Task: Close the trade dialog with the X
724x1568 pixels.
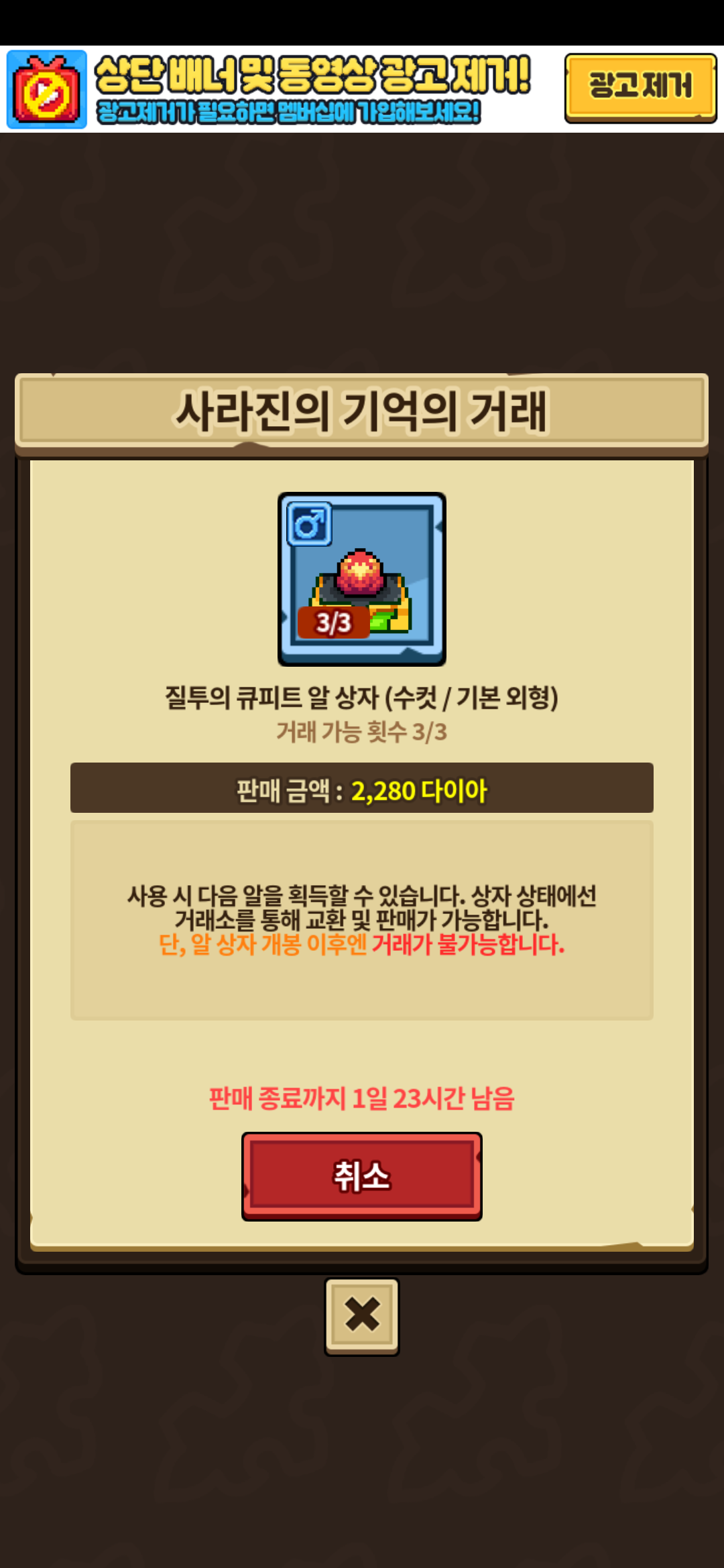Action: point(361,1316)
